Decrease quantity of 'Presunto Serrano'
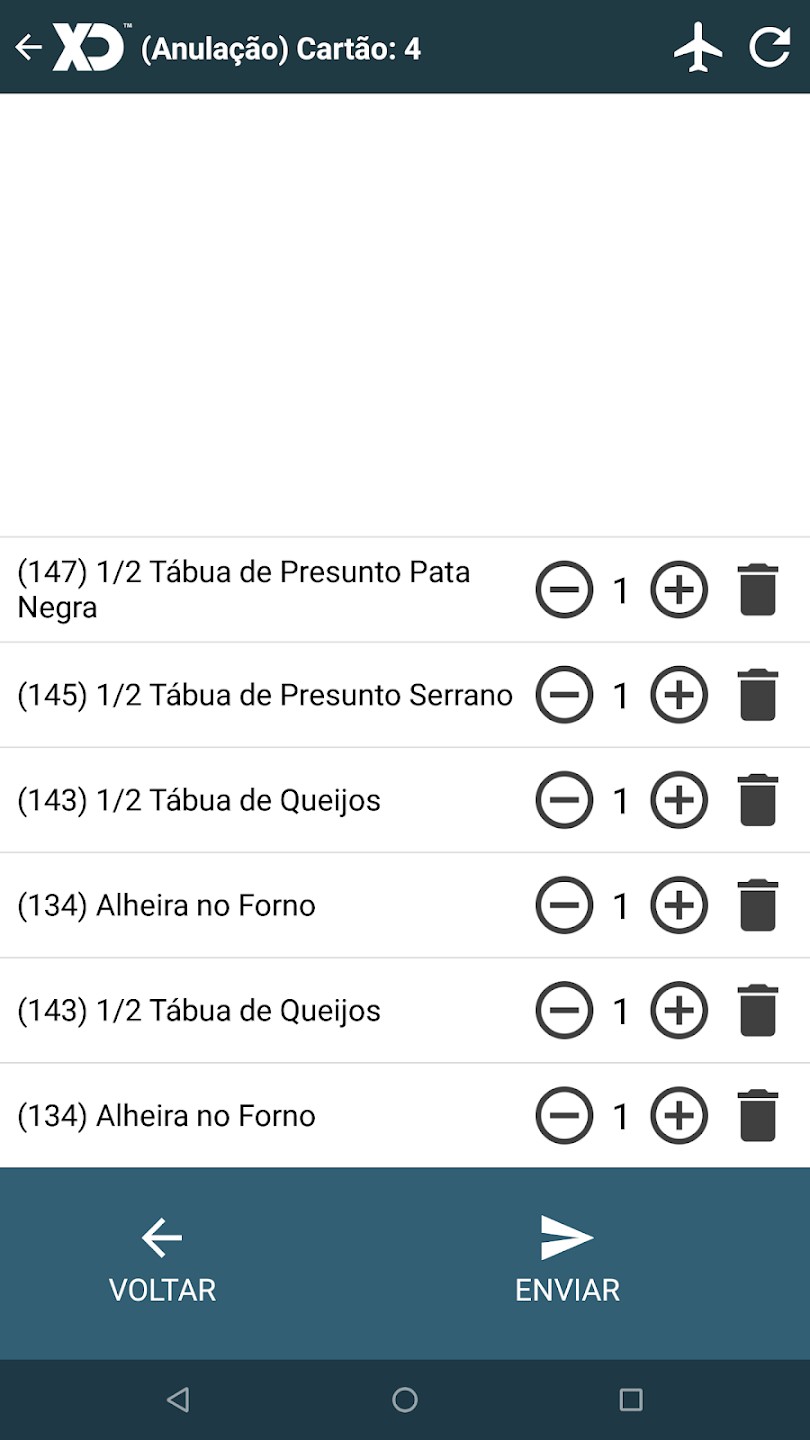 tap(564, 694)
